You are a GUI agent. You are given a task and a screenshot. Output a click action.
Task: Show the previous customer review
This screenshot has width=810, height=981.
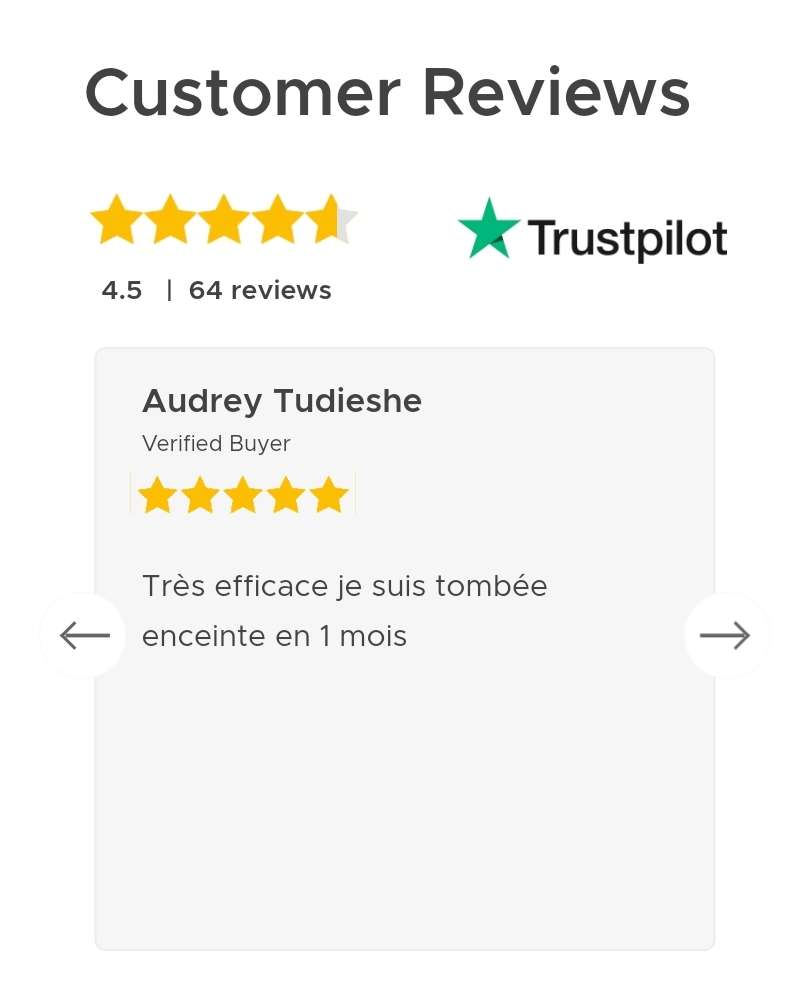coord(84,635)
